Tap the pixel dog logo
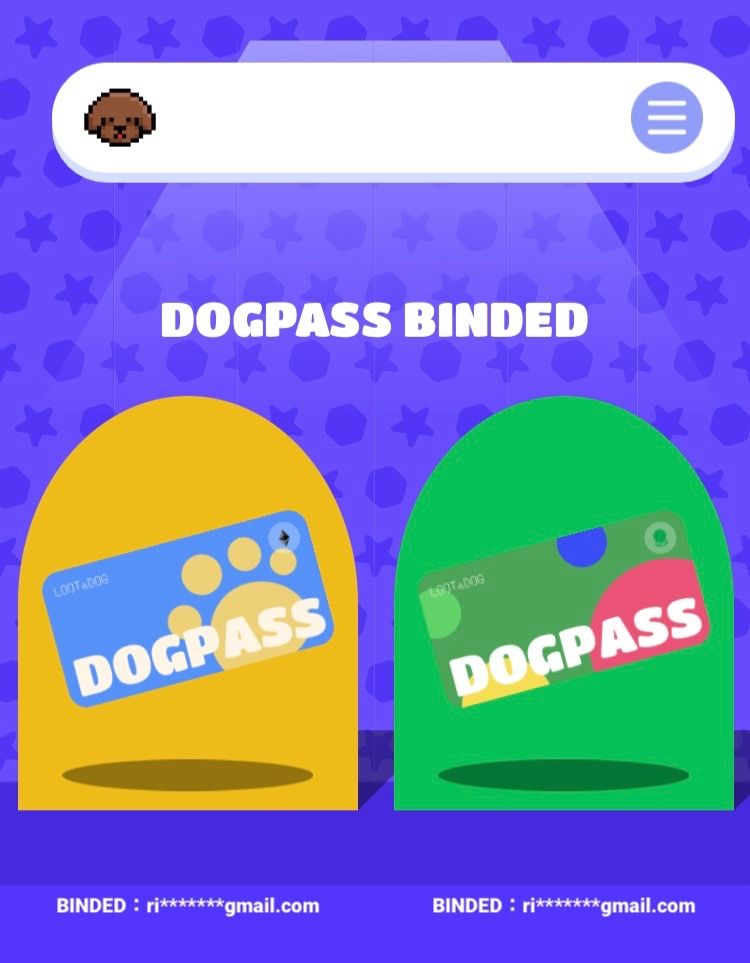This screenshot has height=963, width=750. pyautogui.click(x=119, y=118)
